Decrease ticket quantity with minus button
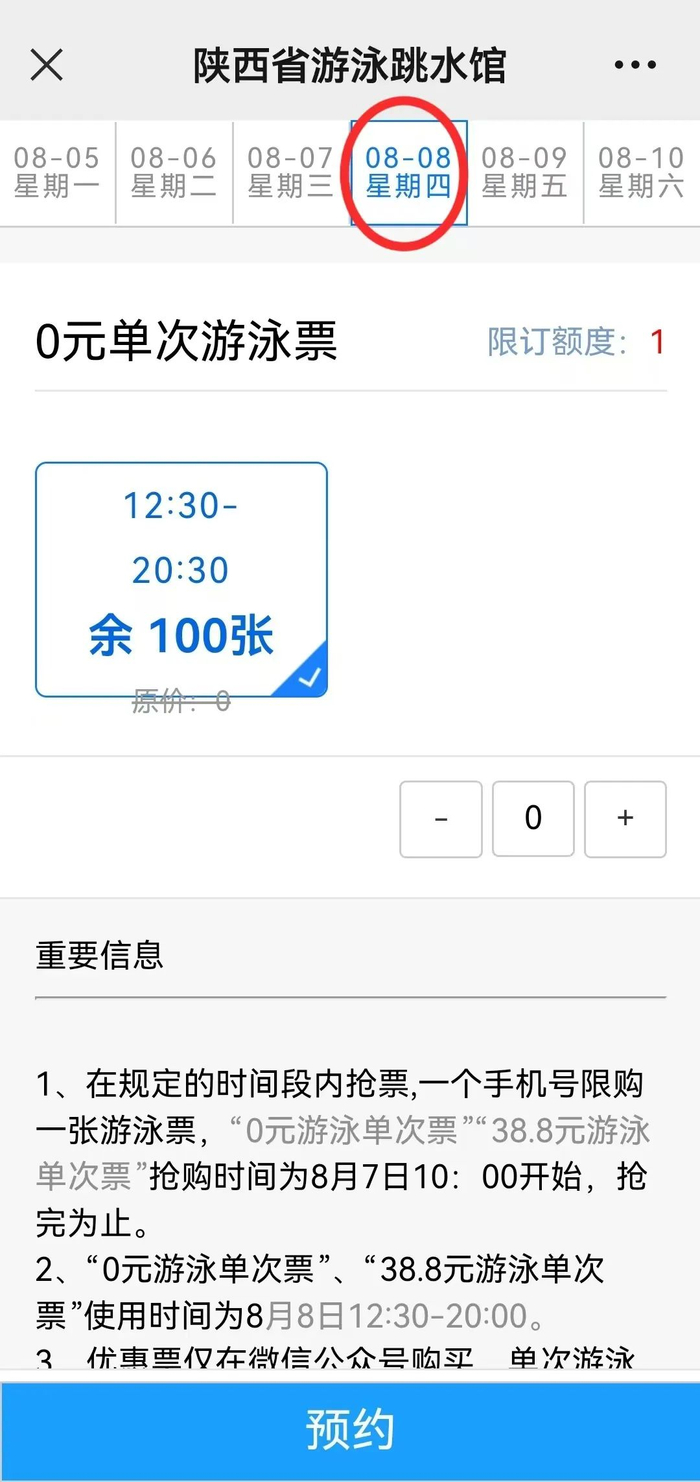 point(441,819)
